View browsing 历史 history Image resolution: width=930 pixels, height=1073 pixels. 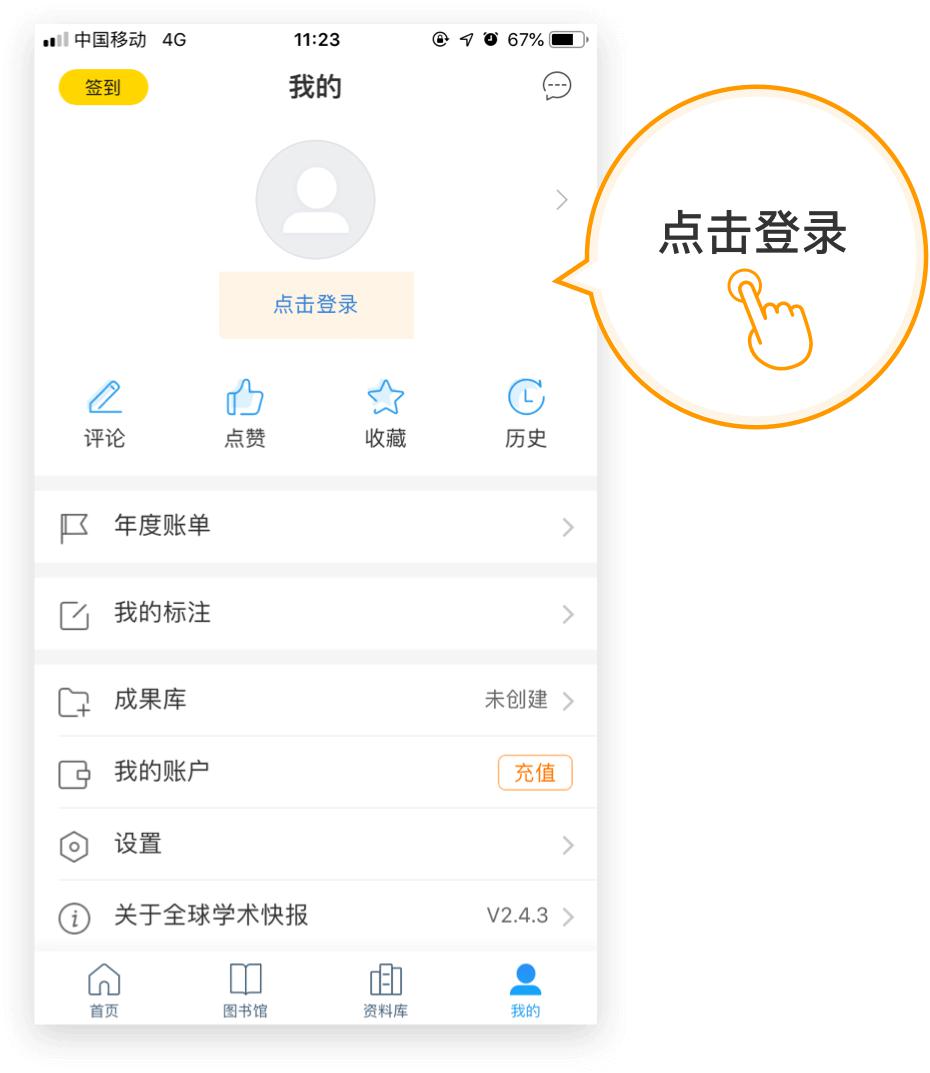(526, 417)
